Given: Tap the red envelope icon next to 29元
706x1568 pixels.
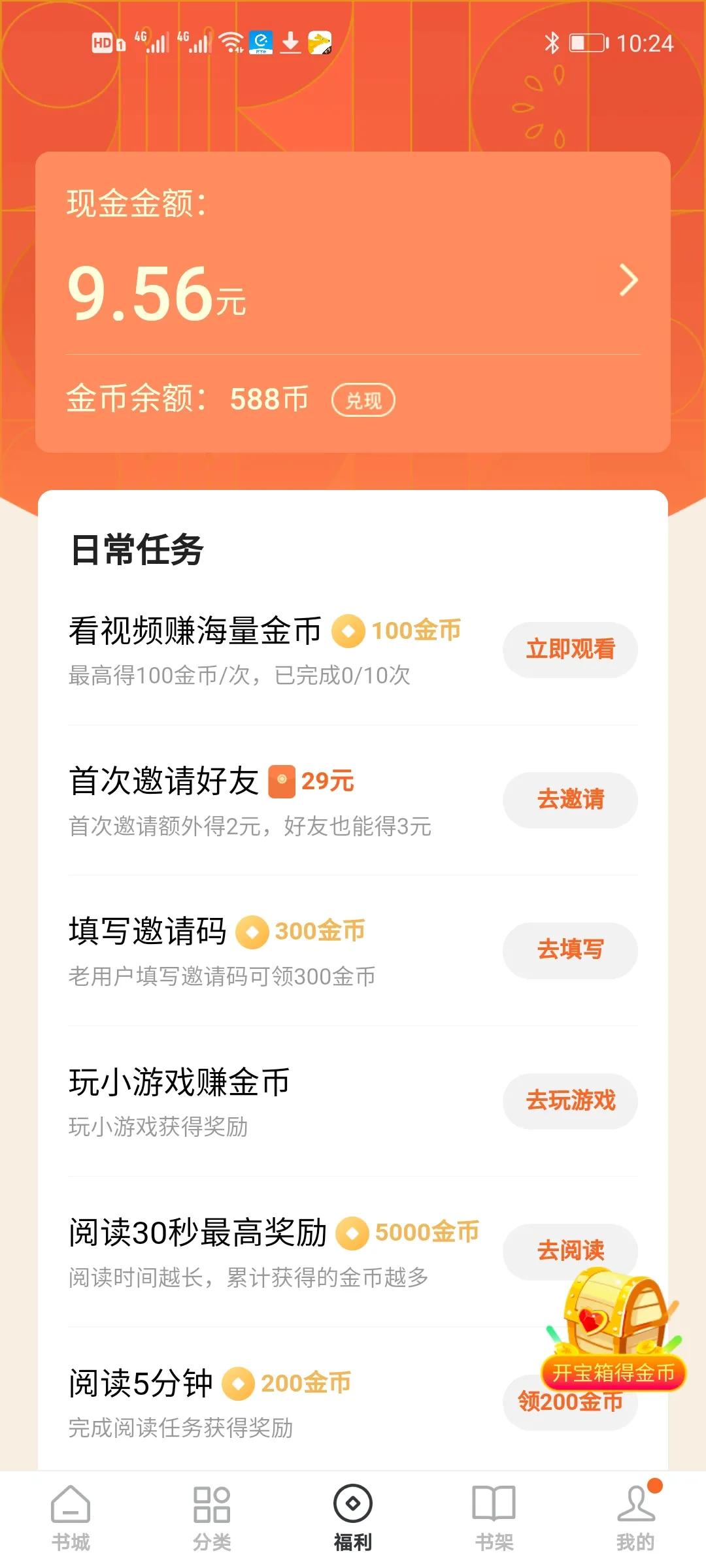Looking at the screenshot, I should click(x=284, y=782).
